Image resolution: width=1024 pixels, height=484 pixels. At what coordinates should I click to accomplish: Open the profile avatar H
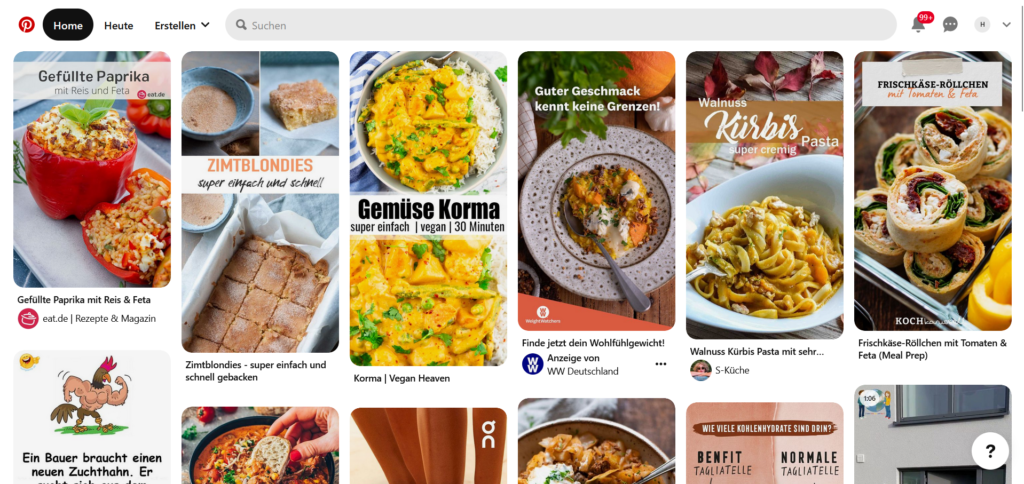point(982,25)
